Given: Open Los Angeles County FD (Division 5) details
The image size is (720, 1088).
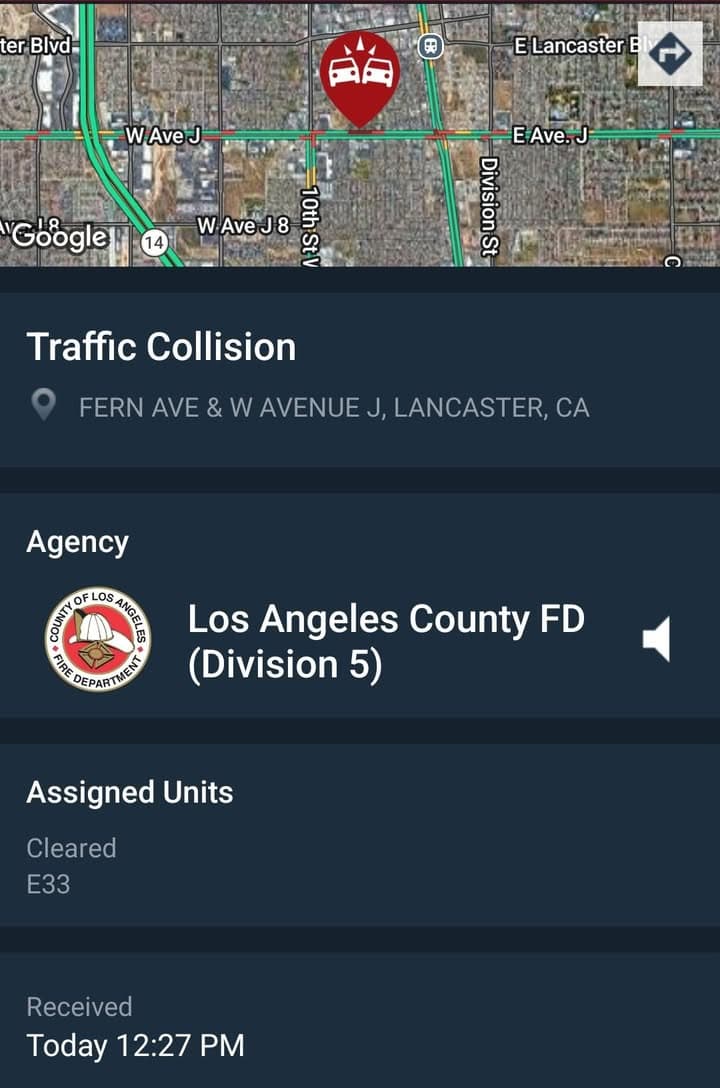Looking at the screenshot, I should coord(385,640).
